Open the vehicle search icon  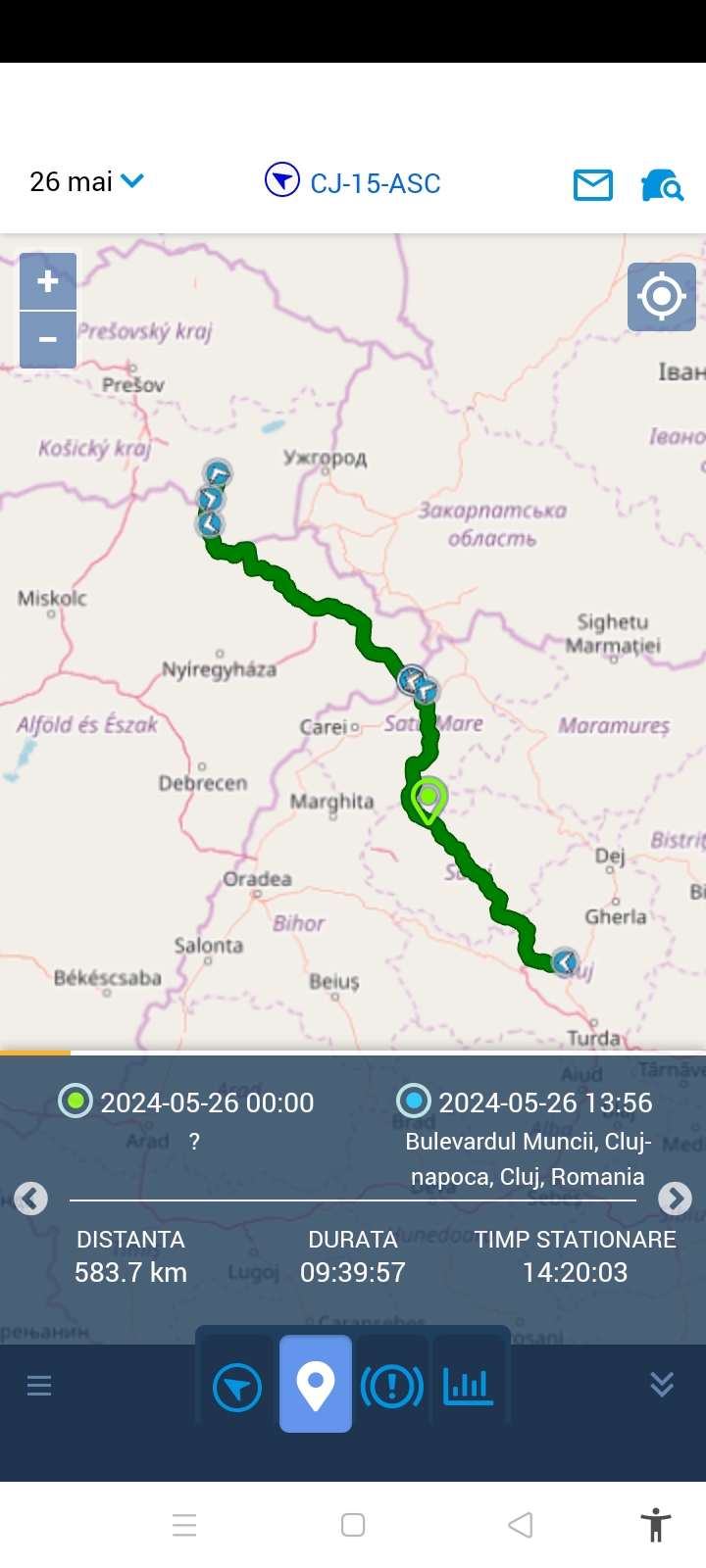click(662, 184)
